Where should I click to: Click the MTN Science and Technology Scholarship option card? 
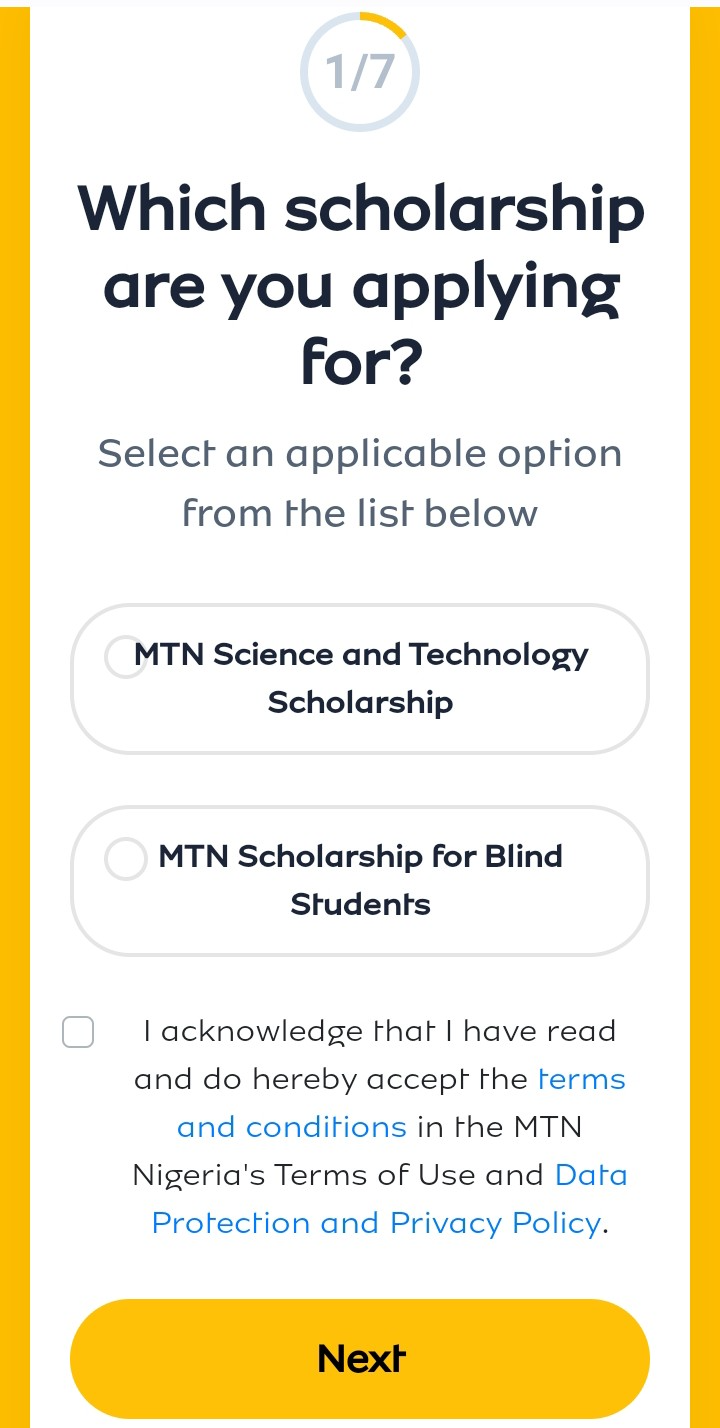[x=360, y=678]
